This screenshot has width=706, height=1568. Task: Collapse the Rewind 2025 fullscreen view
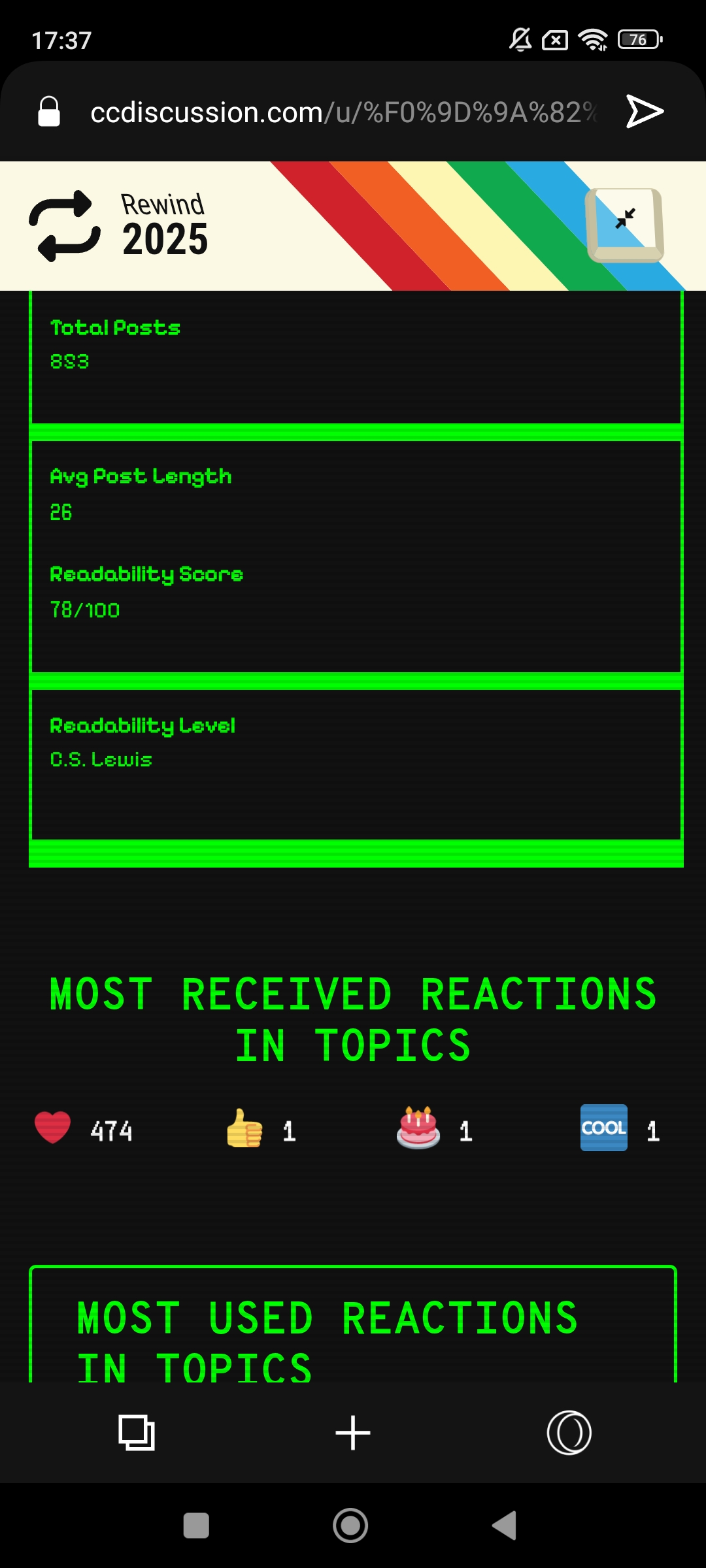point(625,223)
